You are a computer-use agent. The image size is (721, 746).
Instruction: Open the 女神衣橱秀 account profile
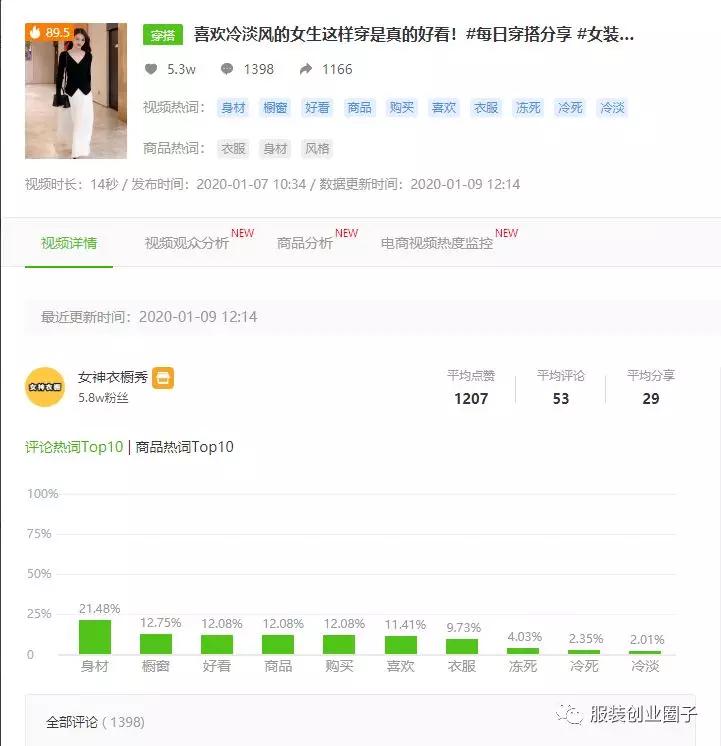113,377
